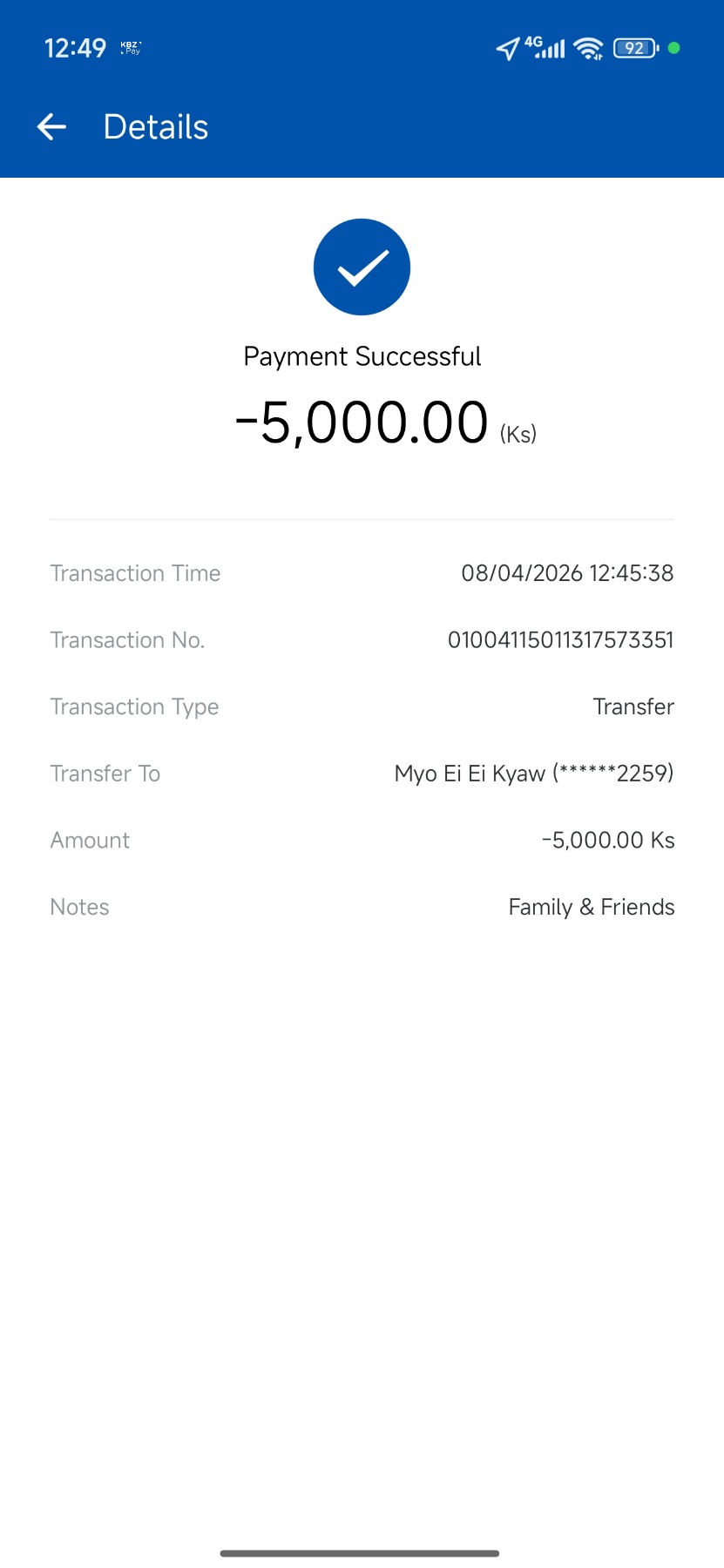Go back from the Details screen
This screenshot has width=724, height=1568.
point(51,127)
